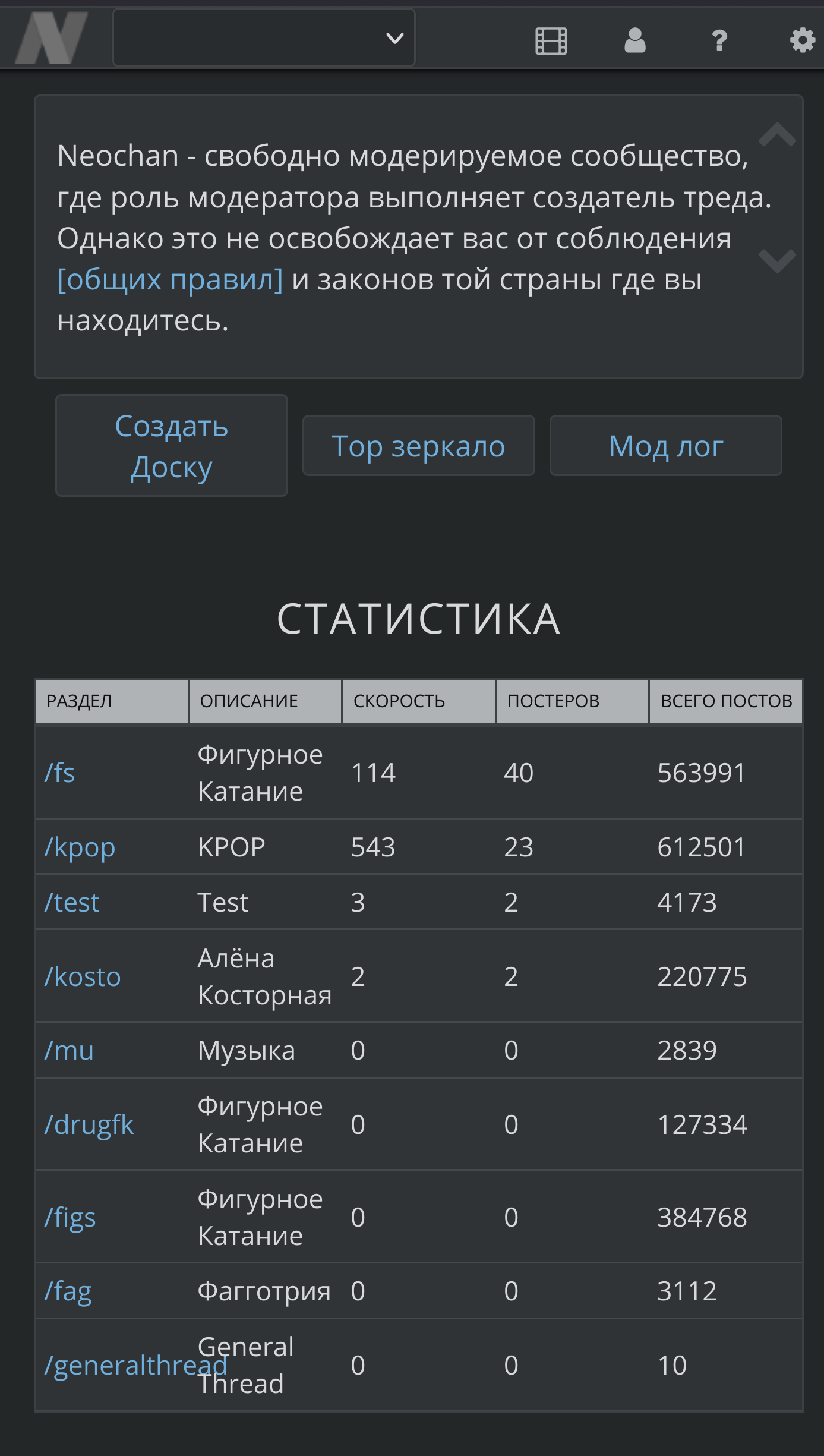Open the help question mark
824x1456 pixels.
click(x=719, y=41)
